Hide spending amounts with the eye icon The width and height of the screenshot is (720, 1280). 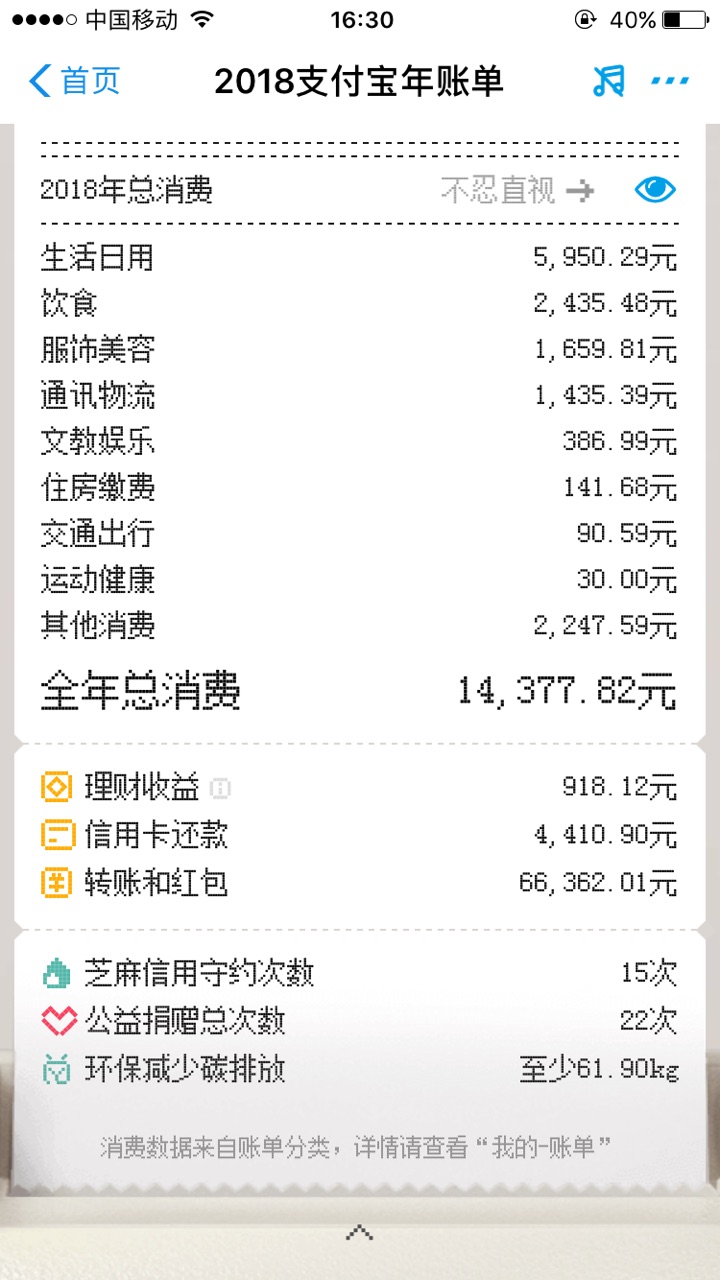(x=656, y=190)
